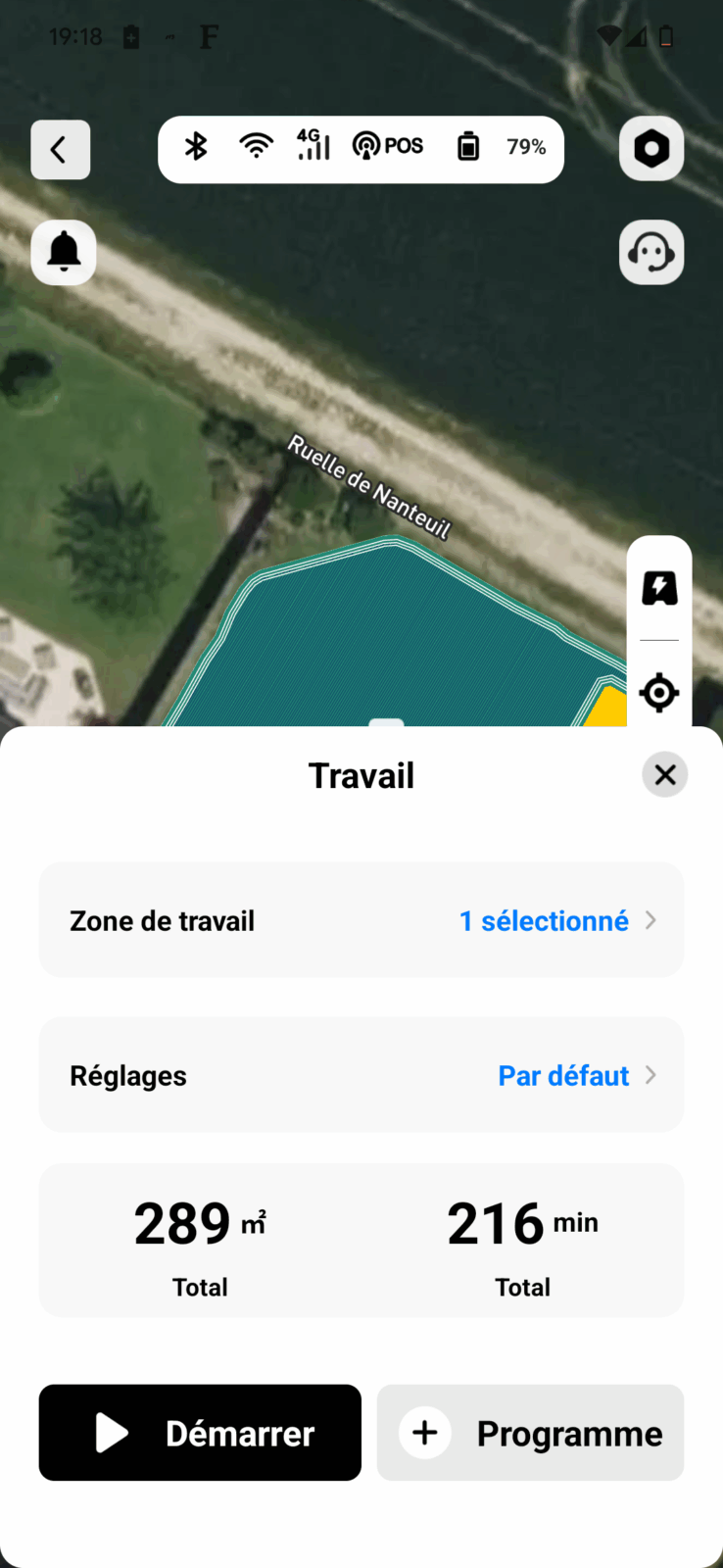Open the hexagon settings icon
The height and width of the screenshot is (1568, 723).
[x=651, y=149]
